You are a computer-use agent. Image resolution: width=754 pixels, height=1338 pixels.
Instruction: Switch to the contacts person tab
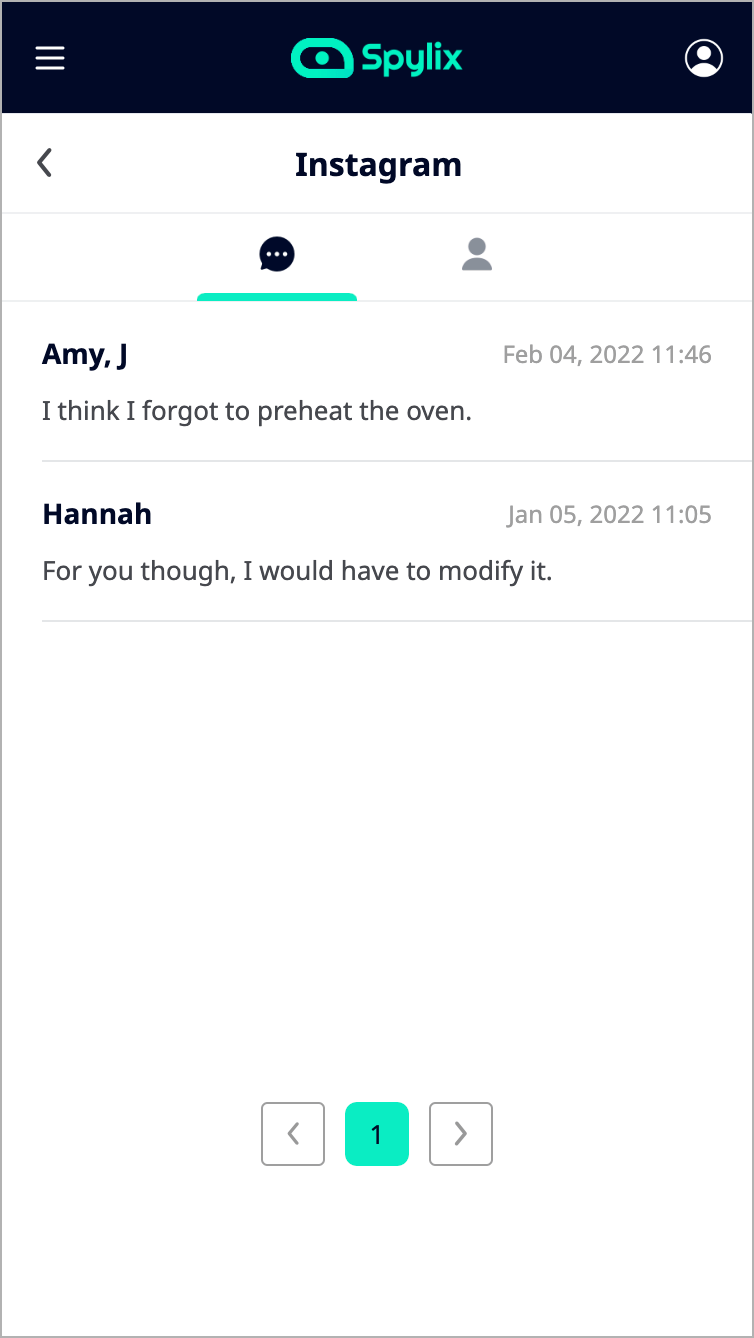click(477, 255)
